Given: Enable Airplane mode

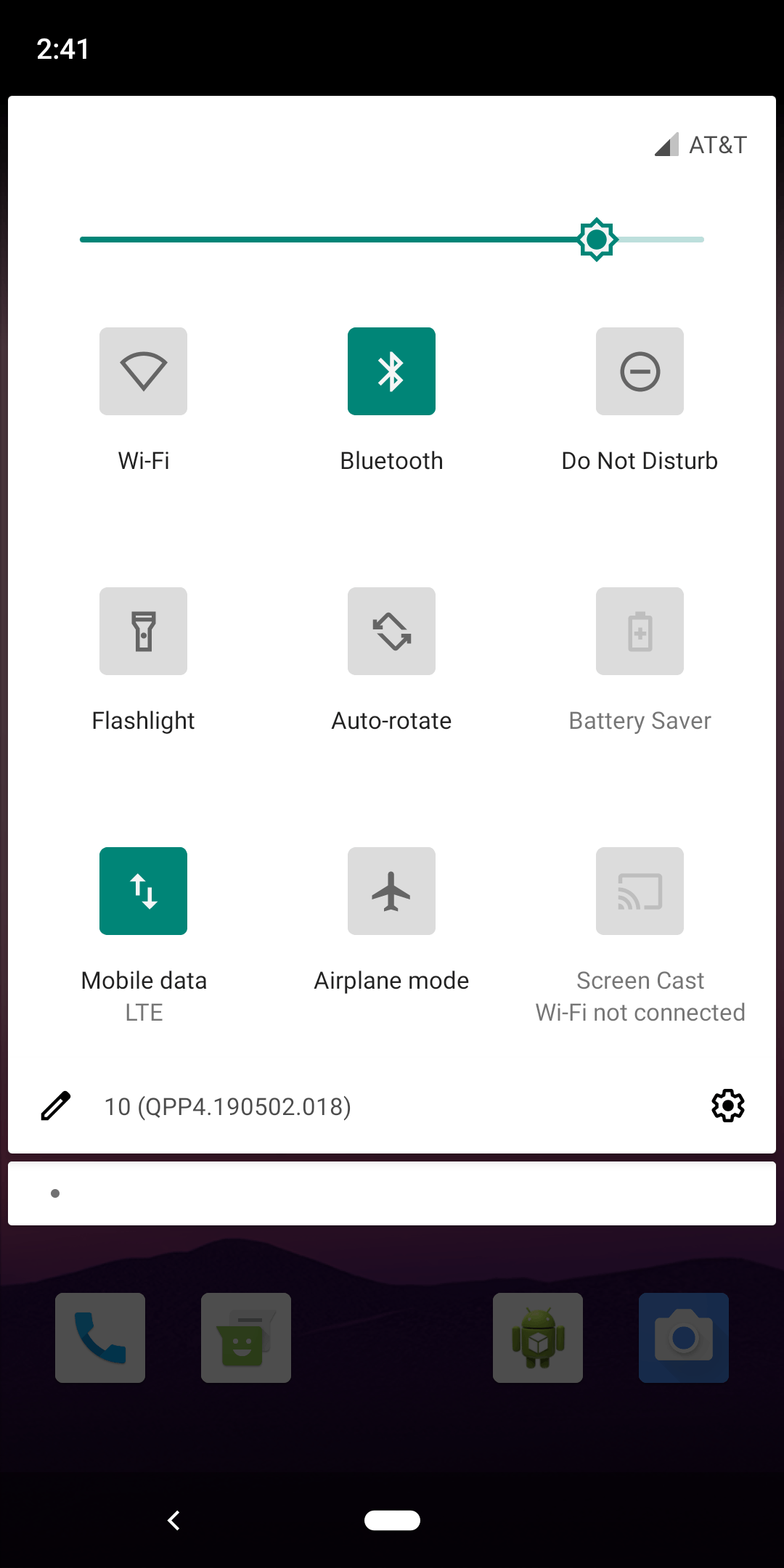Looking at the screenshot, I should (391, 891).
